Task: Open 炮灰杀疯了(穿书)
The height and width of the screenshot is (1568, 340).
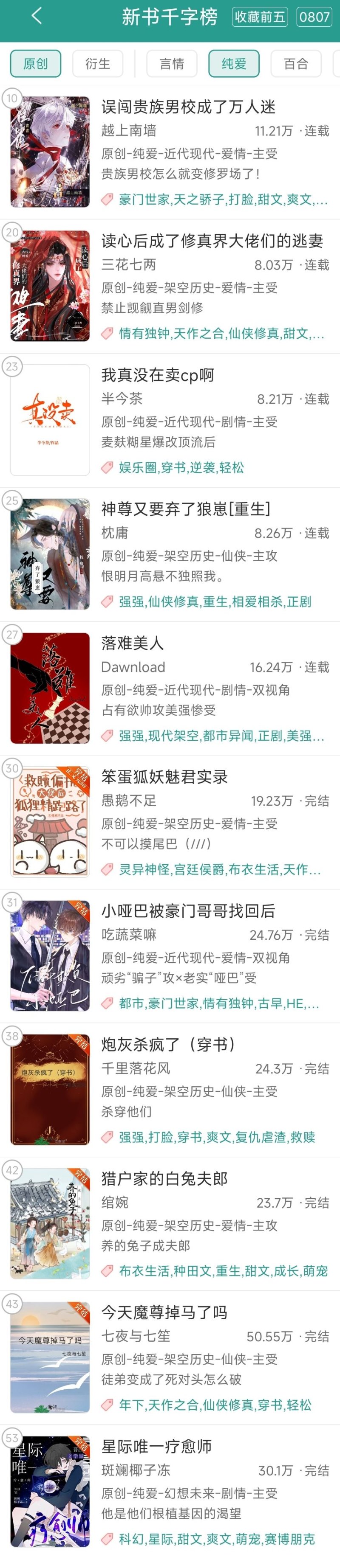Action: point(168,1045)
